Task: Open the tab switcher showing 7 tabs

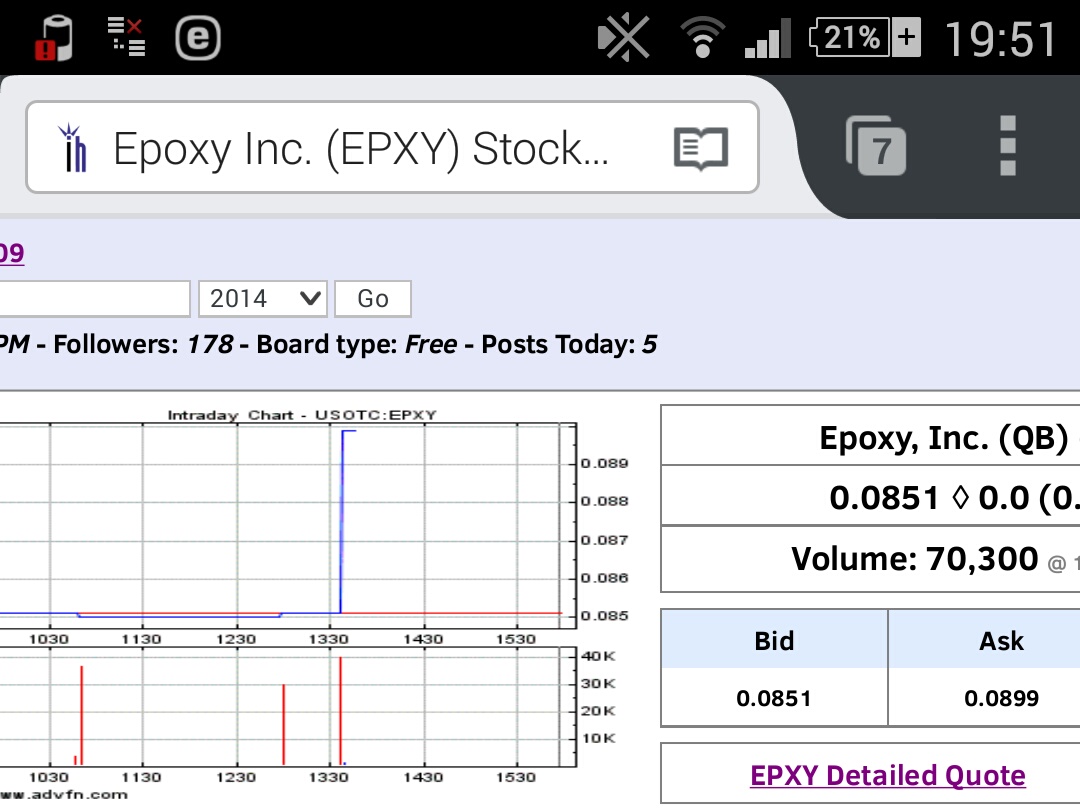Action: pyautogui.click(x=877, y=148)
